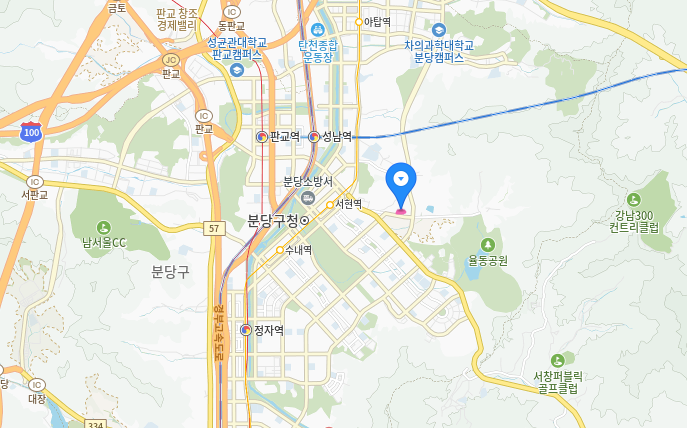Open the 율동공원 park marker

pyautogui.click(x=488, y=245)
